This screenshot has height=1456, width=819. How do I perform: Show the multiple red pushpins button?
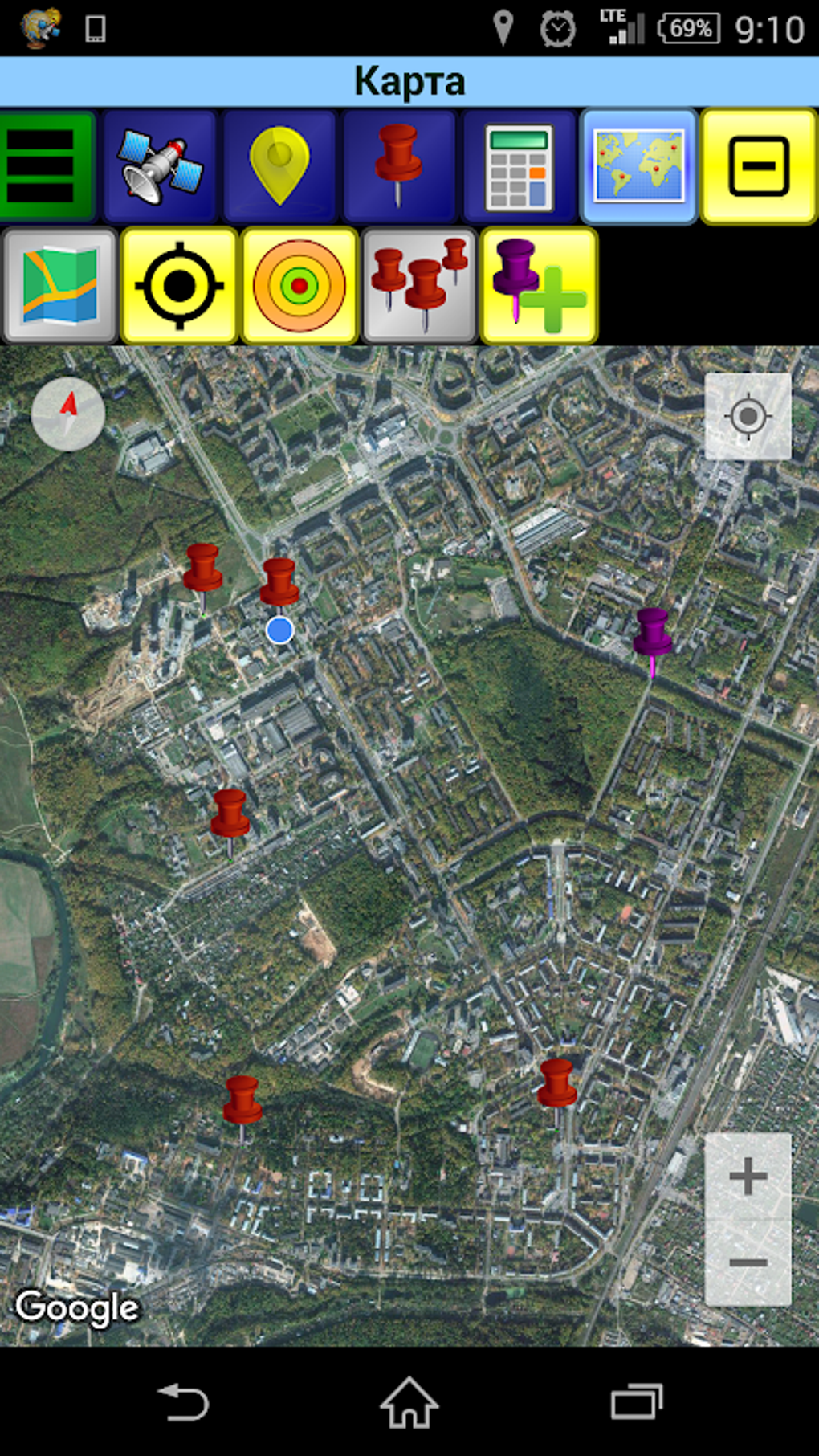coord(419,285)
